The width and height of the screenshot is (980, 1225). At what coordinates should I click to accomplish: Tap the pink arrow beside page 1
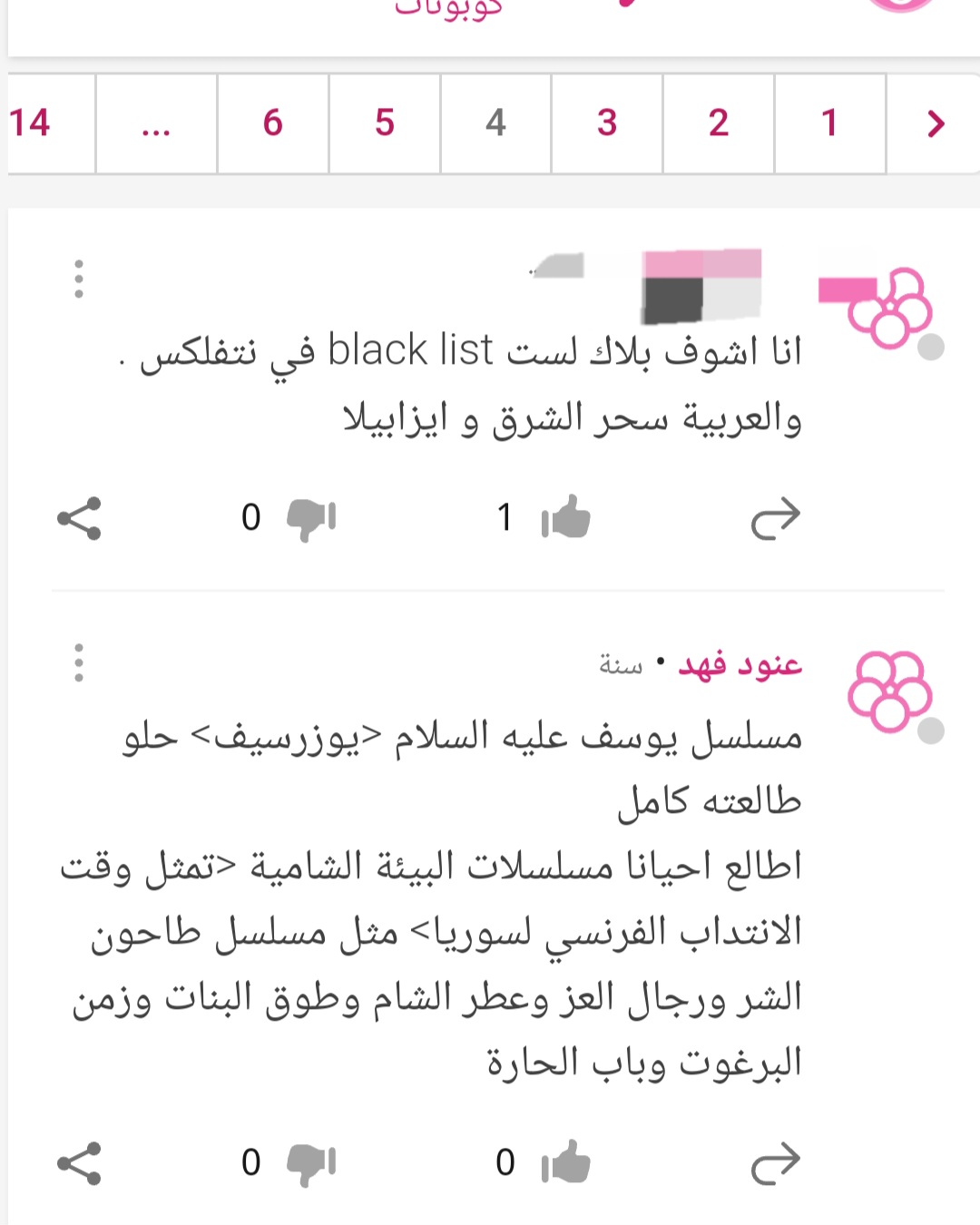(x=935, y=123)
